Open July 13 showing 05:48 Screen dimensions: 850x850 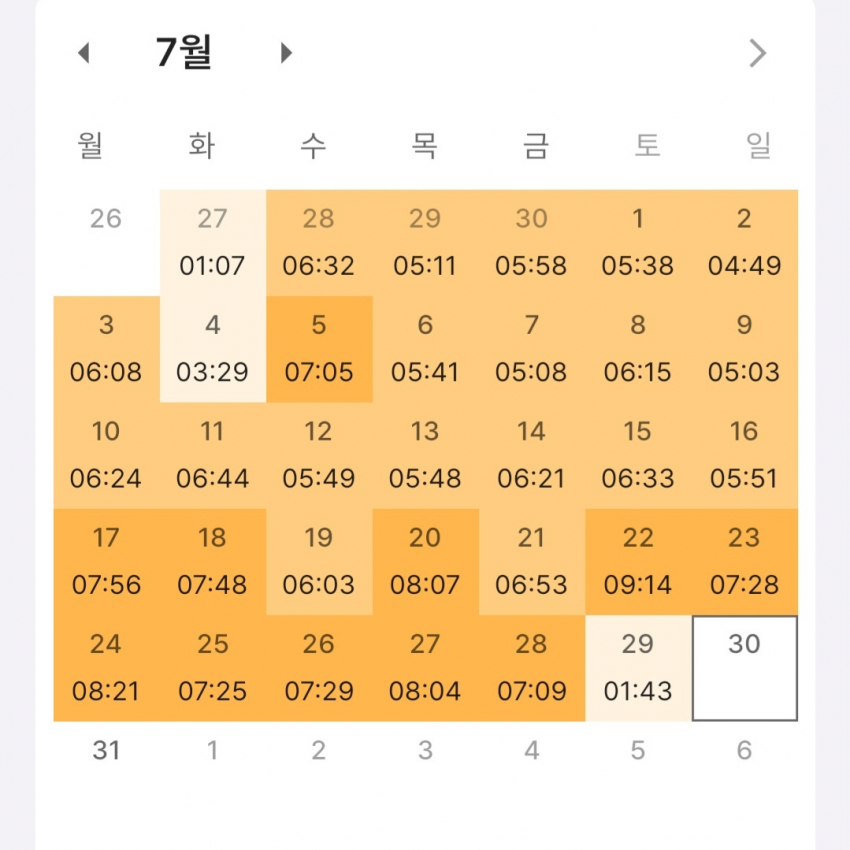point(426,455)
